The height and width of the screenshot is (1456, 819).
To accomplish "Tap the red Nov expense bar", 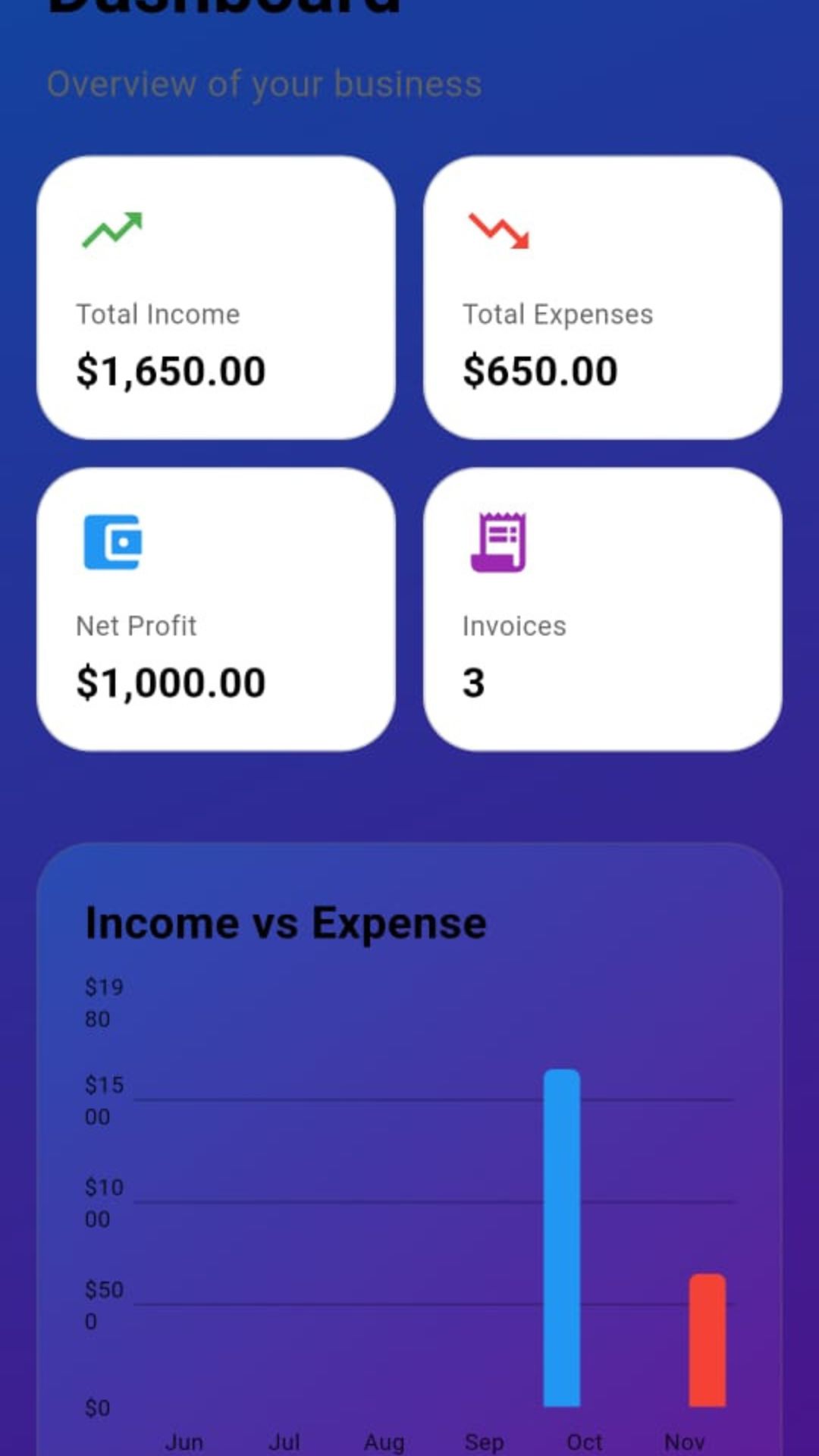I will 707,1340.
